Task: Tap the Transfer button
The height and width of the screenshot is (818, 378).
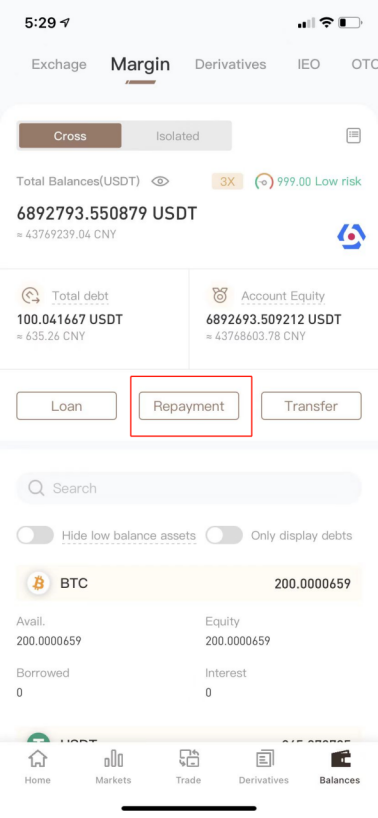Action: click(311, 406)
